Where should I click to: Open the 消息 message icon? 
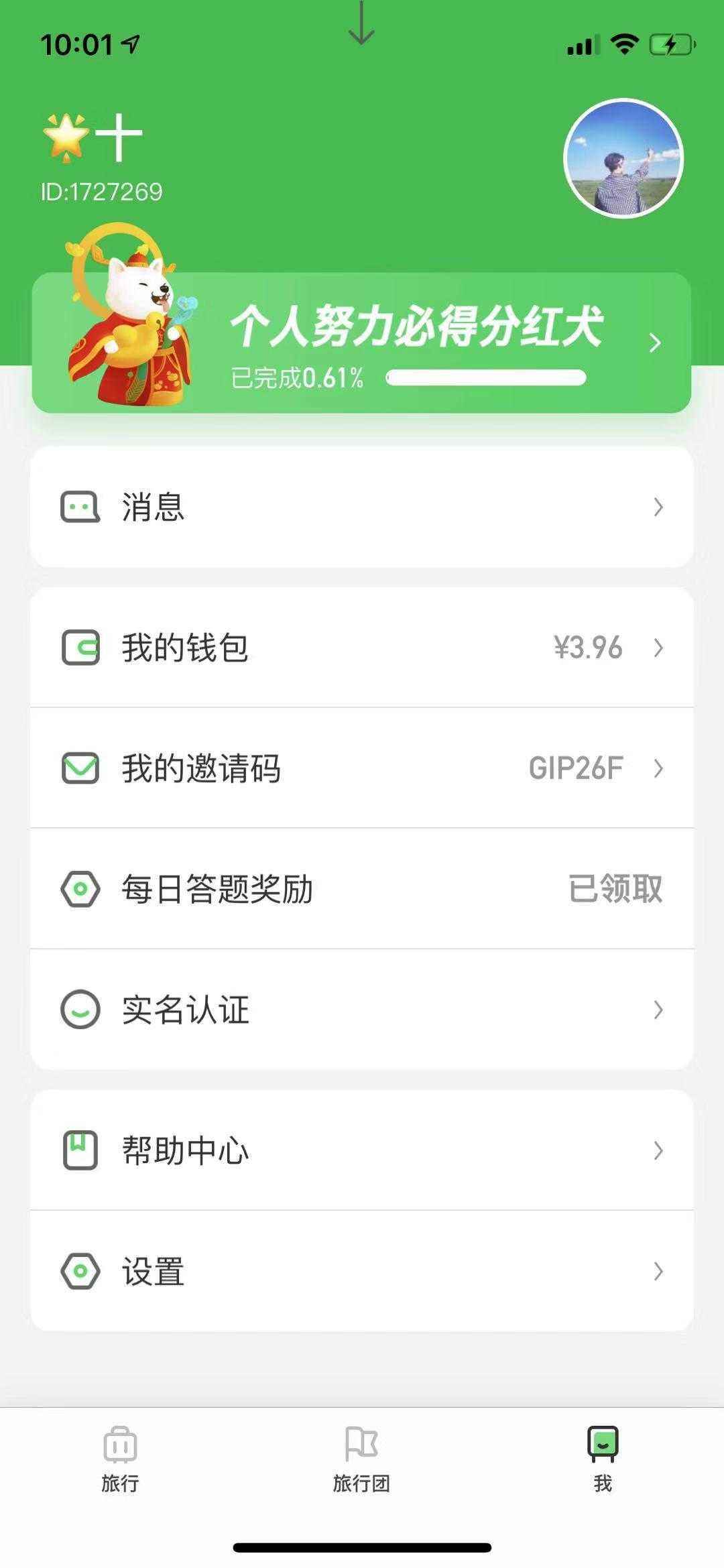click(80, 507)
